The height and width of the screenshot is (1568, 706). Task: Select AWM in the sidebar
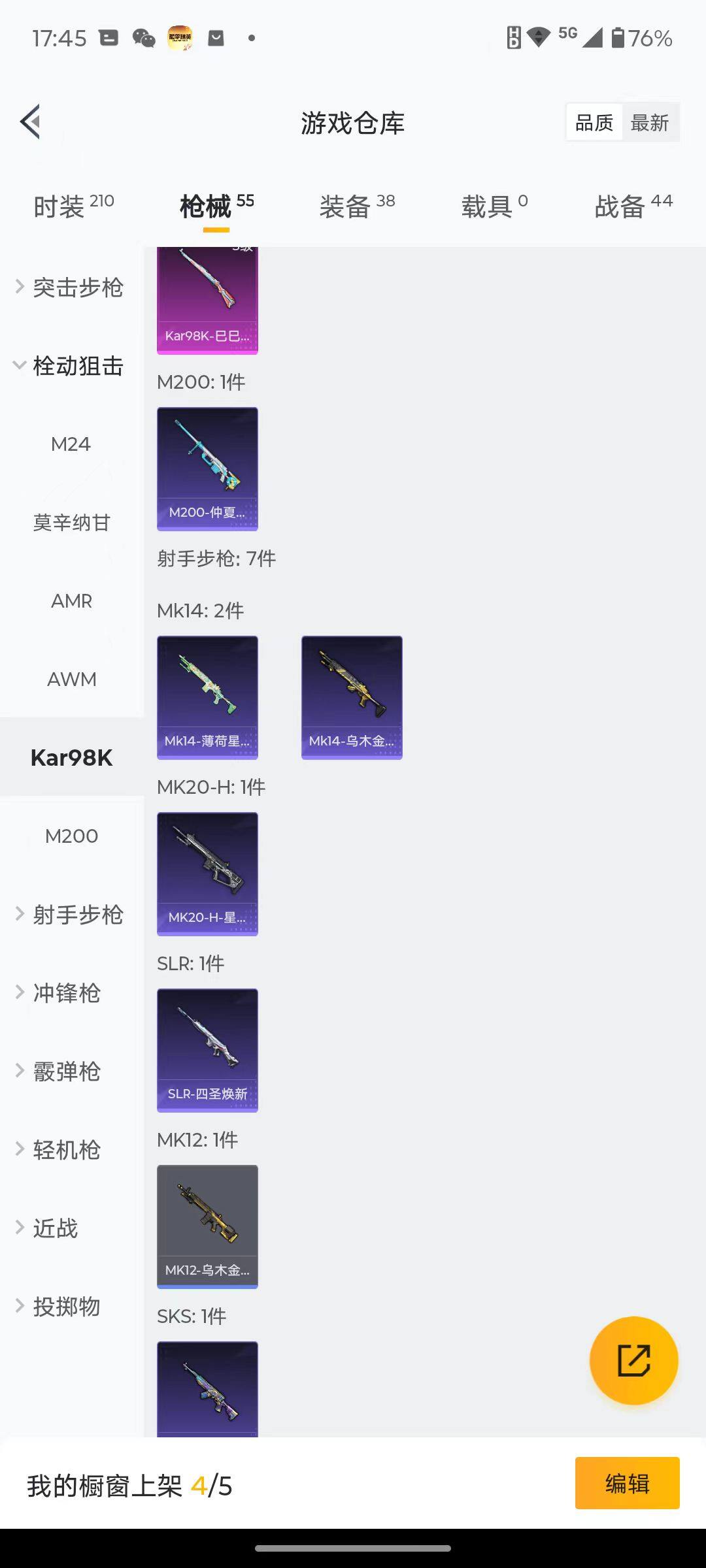pos(72,679)
